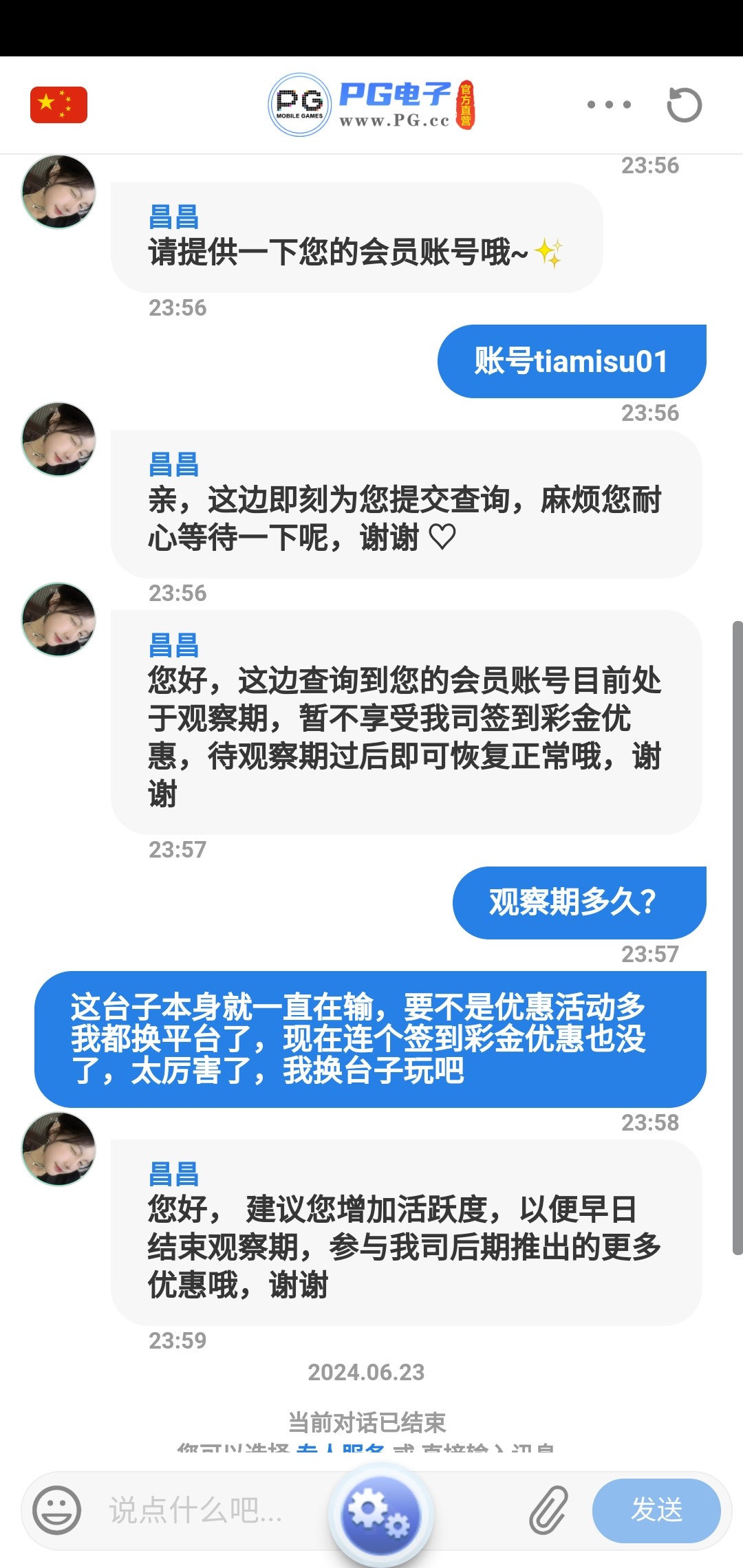Select the China flag language icon
Image resolution: width=743 pixels, height=1568 pixels.
(58, 103)
